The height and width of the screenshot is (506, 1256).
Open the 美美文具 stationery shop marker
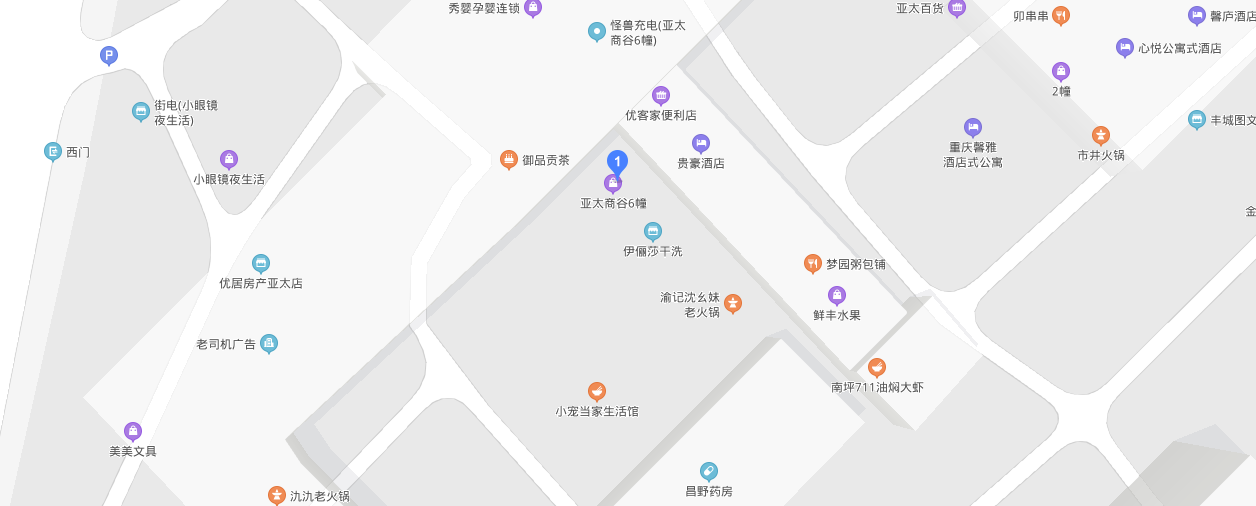pos(133,431)
